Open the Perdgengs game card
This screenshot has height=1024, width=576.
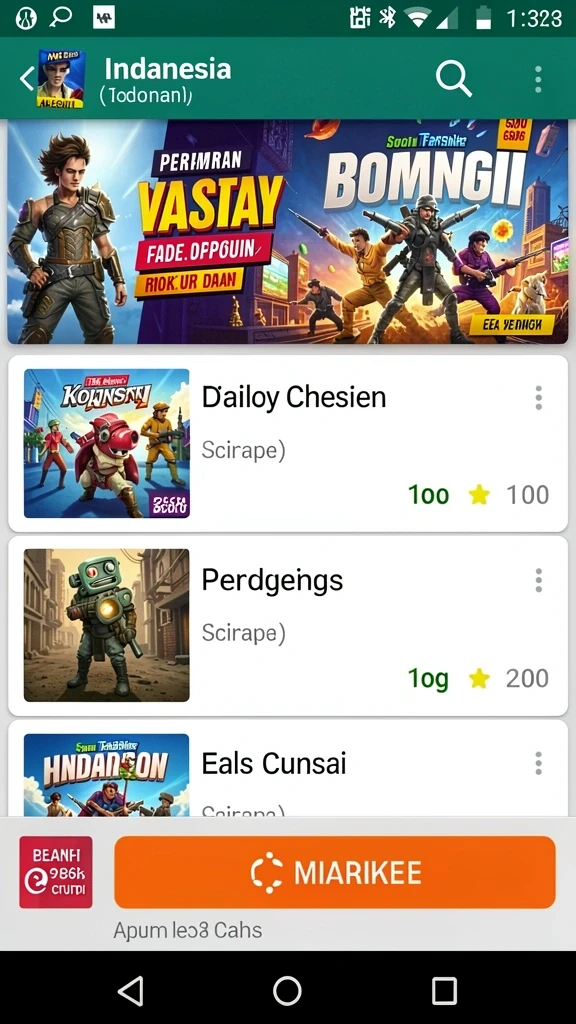[288, 626]
